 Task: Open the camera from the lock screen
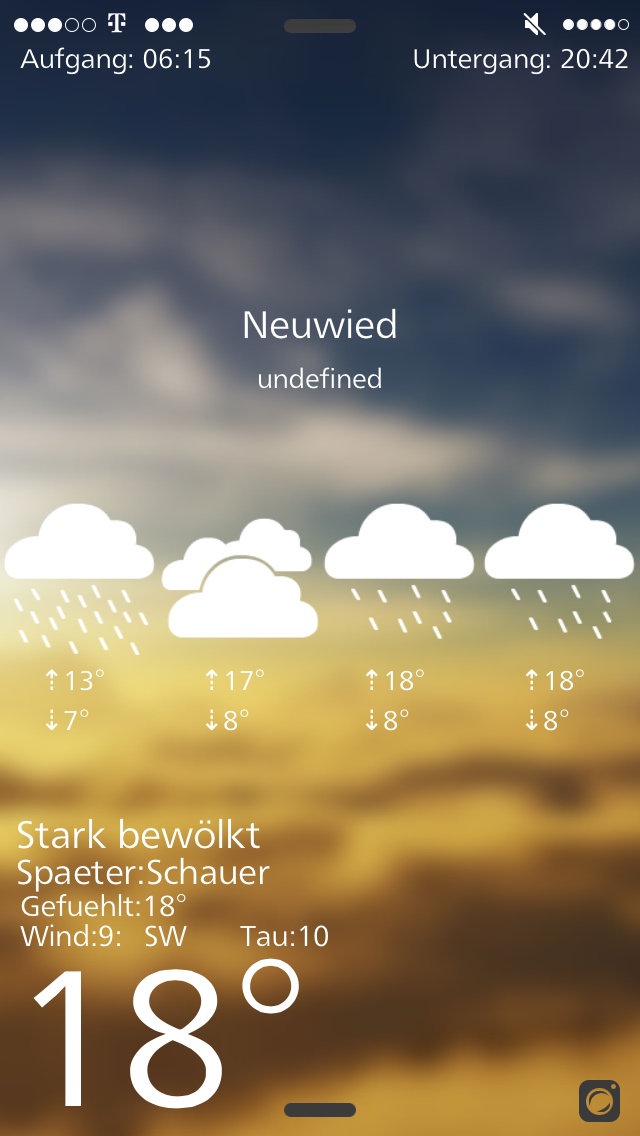tap(599, 1101)
